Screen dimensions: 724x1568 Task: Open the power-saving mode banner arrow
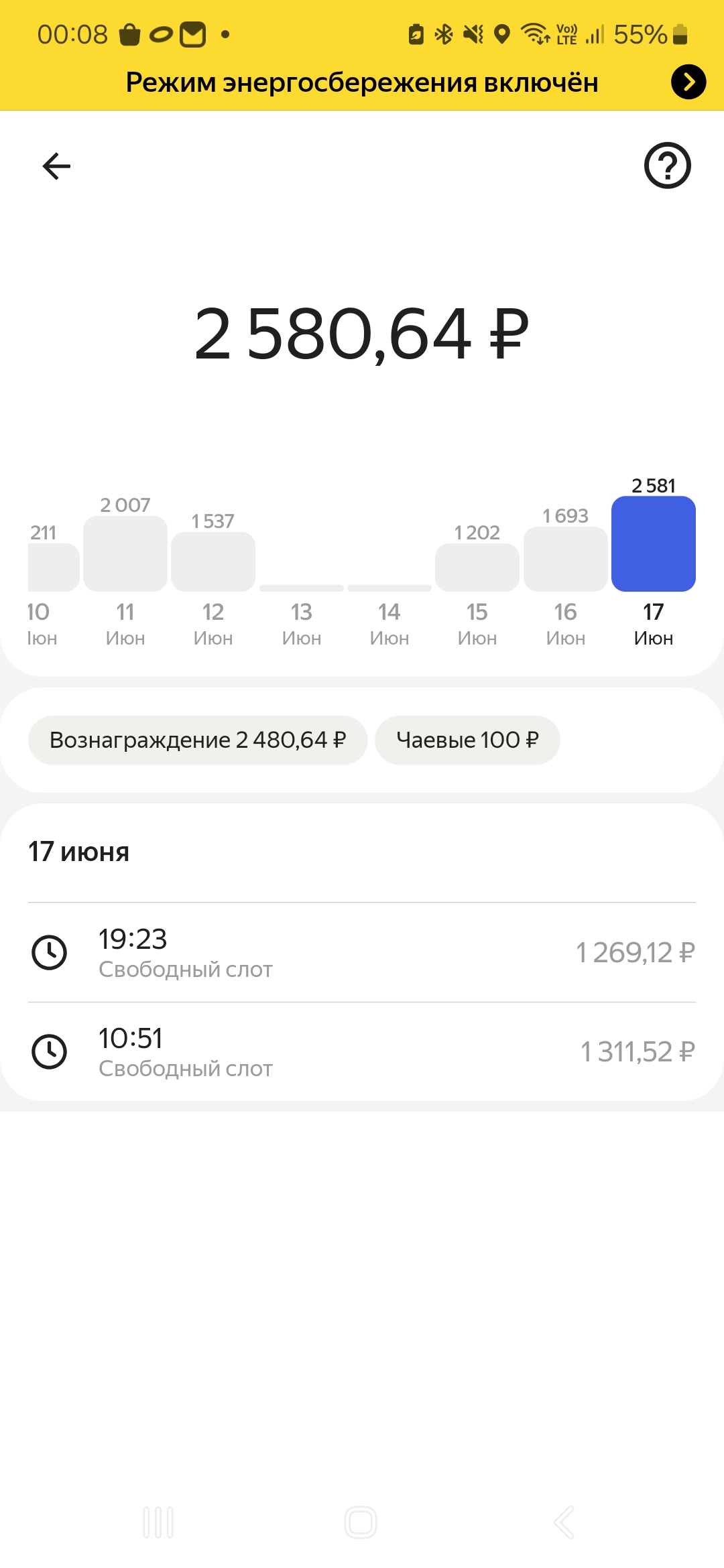pyautogui.click(x=688, y=82)
